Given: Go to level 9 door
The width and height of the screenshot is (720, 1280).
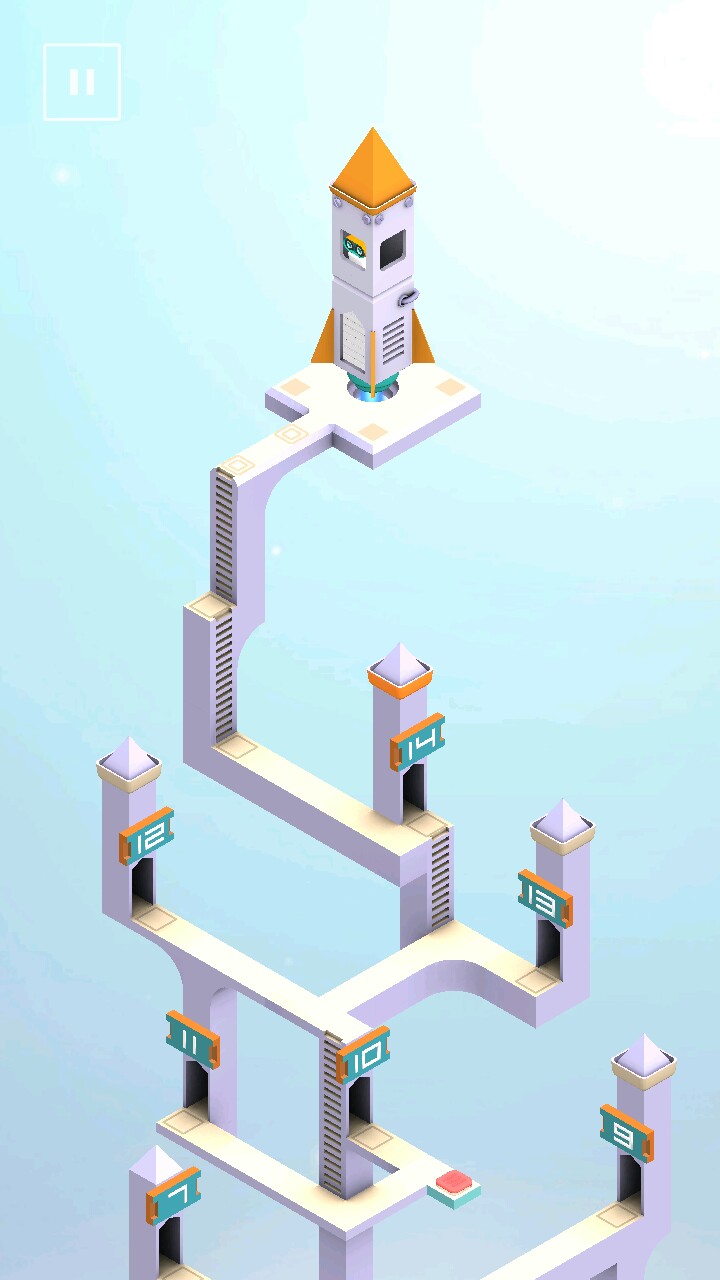Looking at the screenshot, I should (x=629, y=1176).
